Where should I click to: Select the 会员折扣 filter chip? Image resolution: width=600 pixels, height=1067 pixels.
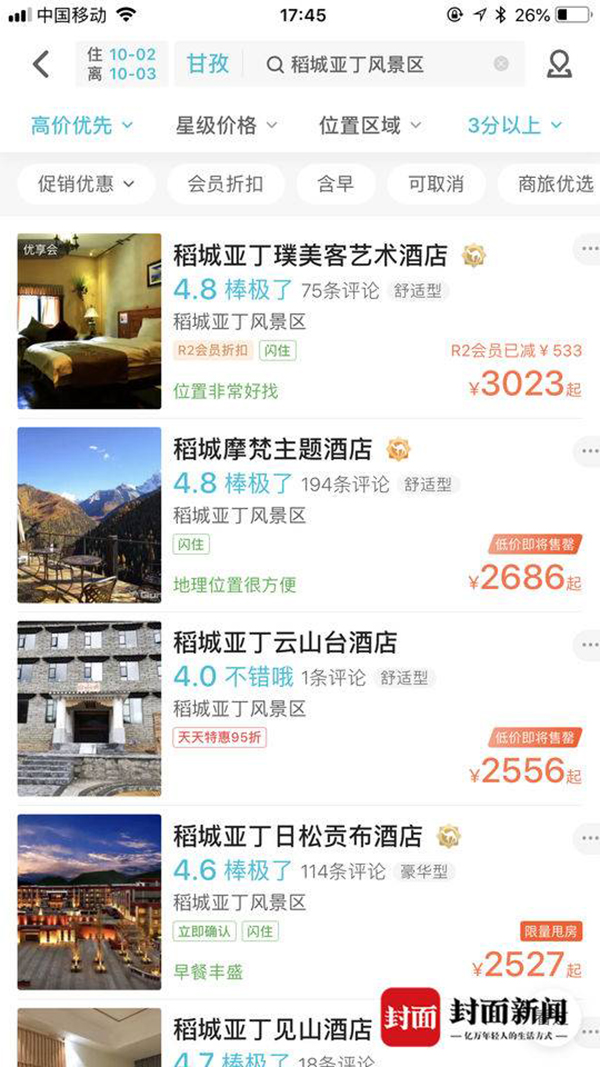pyautogui.click(x=226, y=184)
